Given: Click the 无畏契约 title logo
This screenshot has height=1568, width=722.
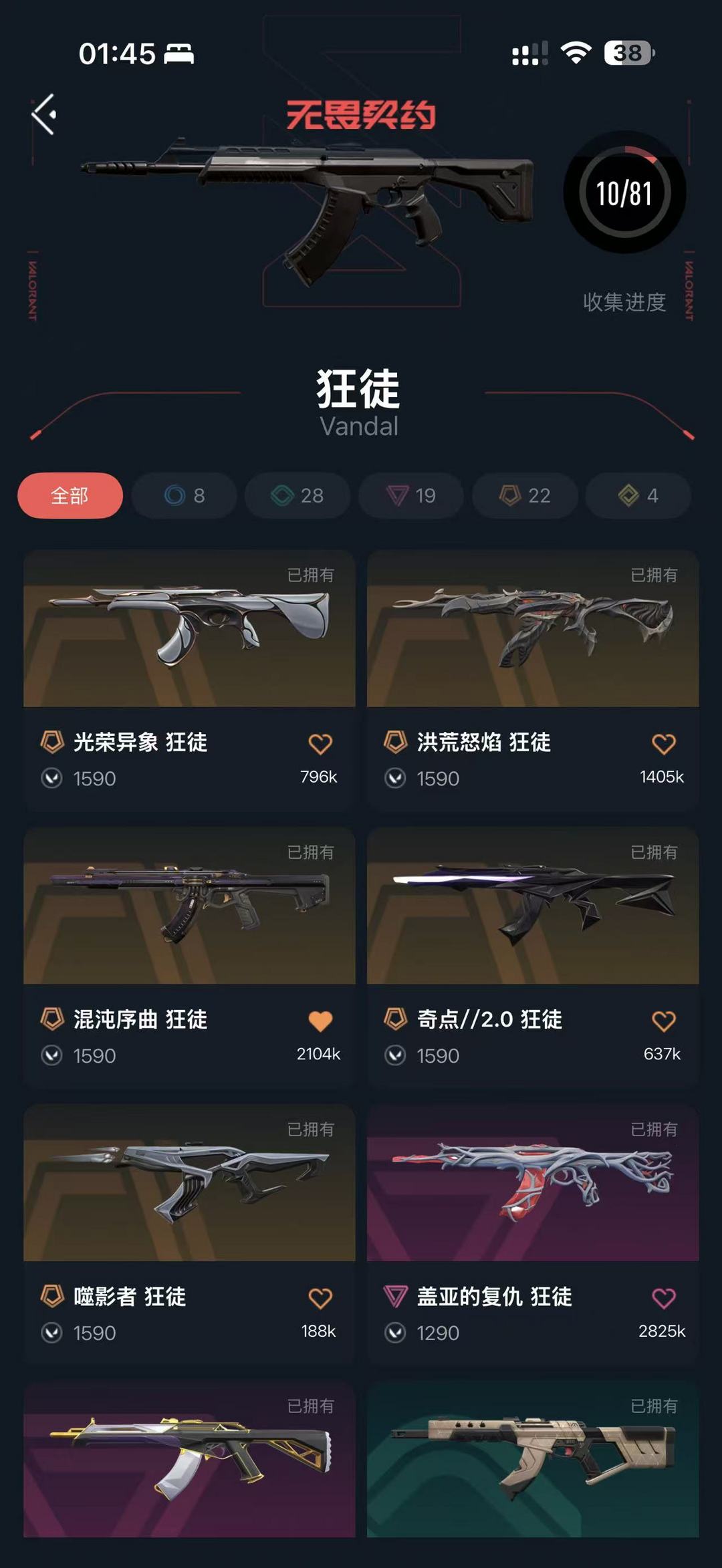Looking at the screenshot, I should 361,115.
